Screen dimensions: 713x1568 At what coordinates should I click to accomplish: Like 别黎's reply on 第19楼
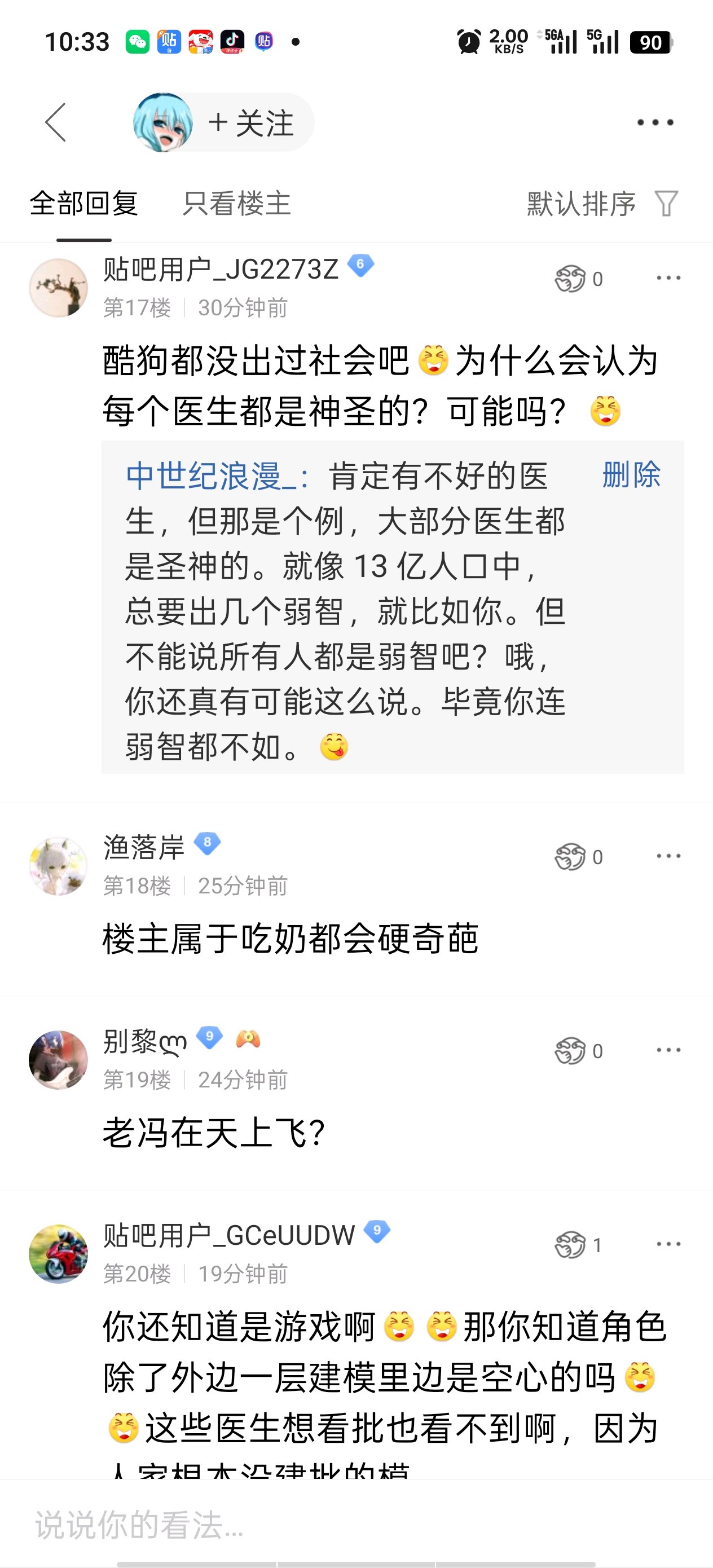[x=571, y=1051]
